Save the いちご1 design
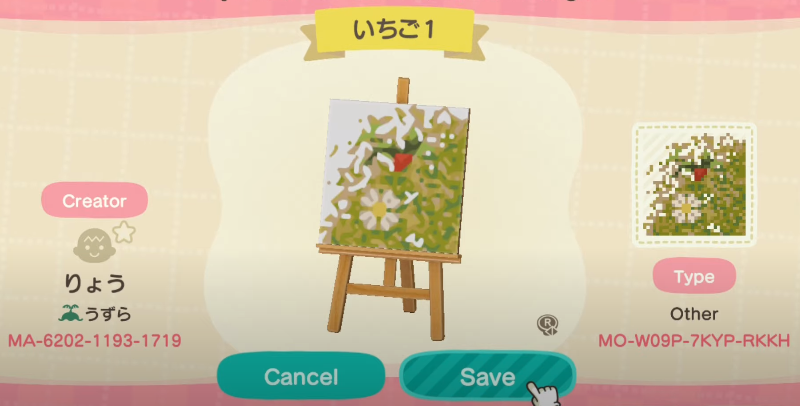 pyautogui.click(x=487, y=377)
